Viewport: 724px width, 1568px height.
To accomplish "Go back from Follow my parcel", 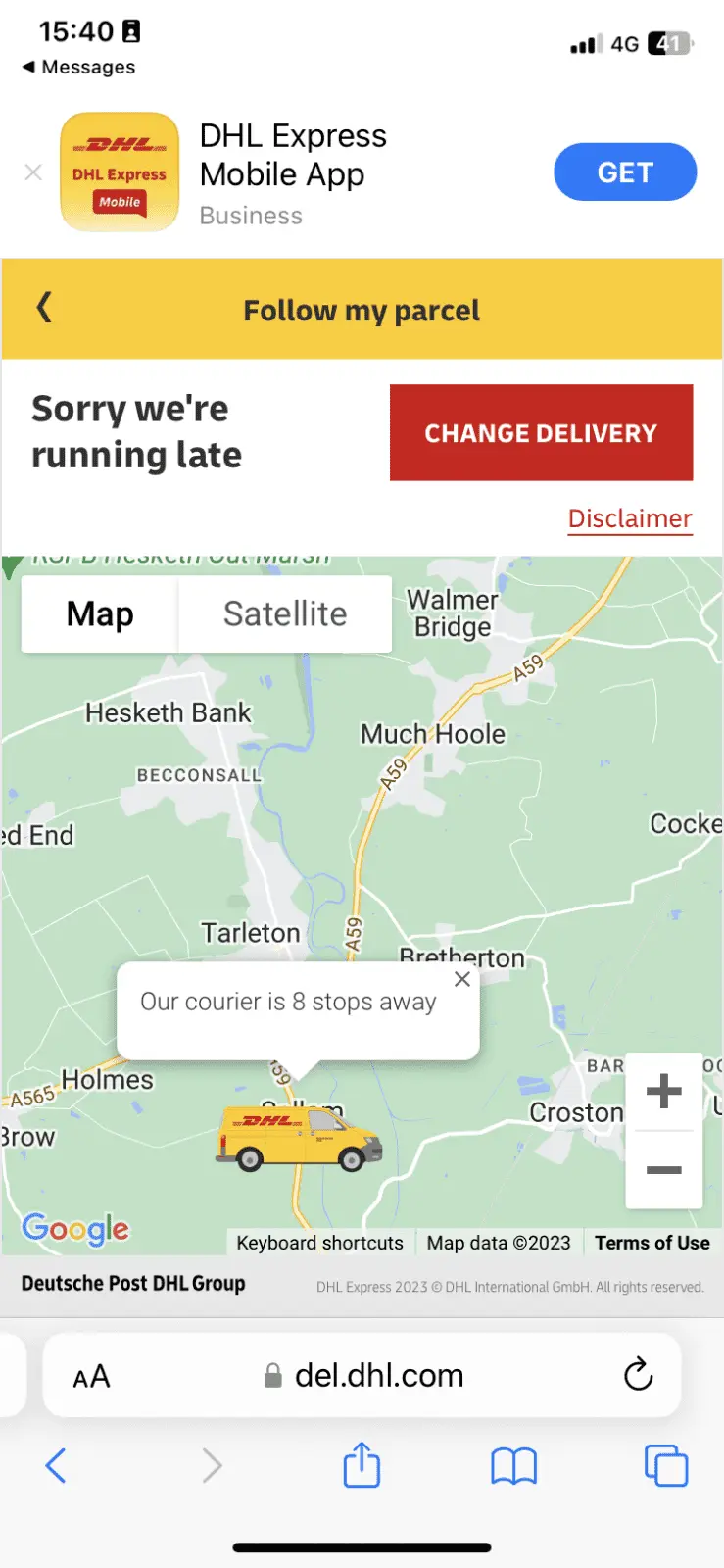I will (44, 309).
